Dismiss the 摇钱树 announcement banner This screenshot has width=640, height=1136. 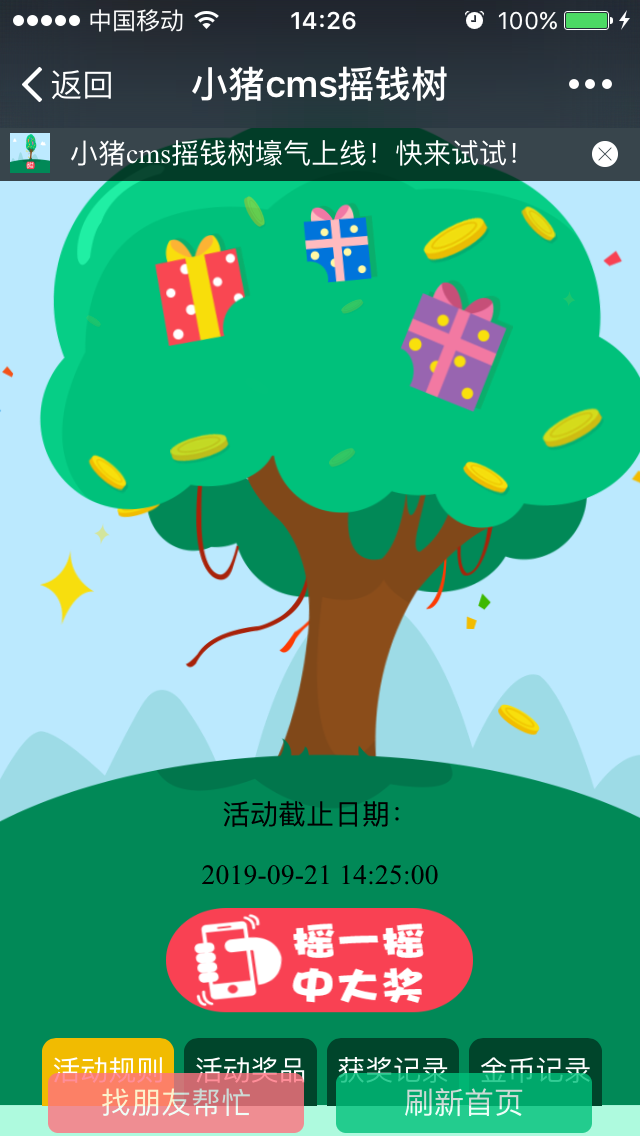[x=605, y=154]
